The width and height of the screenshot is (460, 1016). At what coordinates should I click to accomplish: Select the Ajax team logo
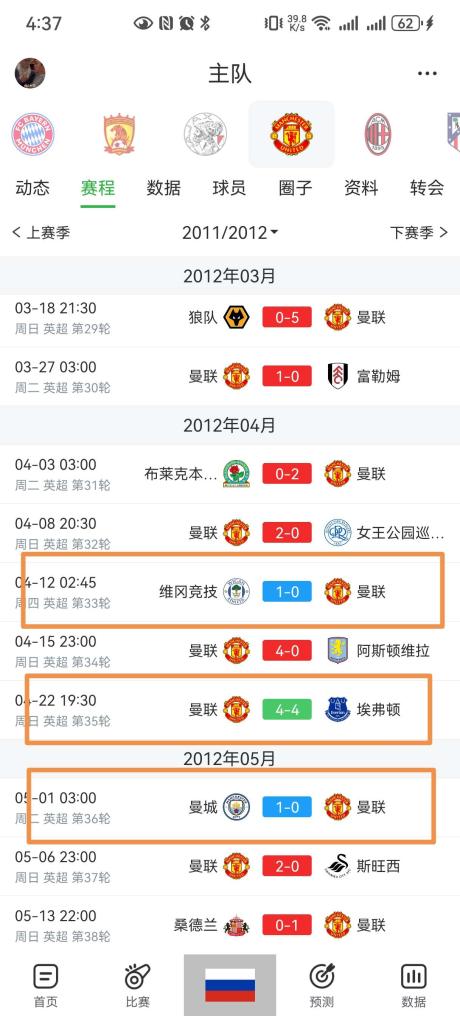(205, 134)
